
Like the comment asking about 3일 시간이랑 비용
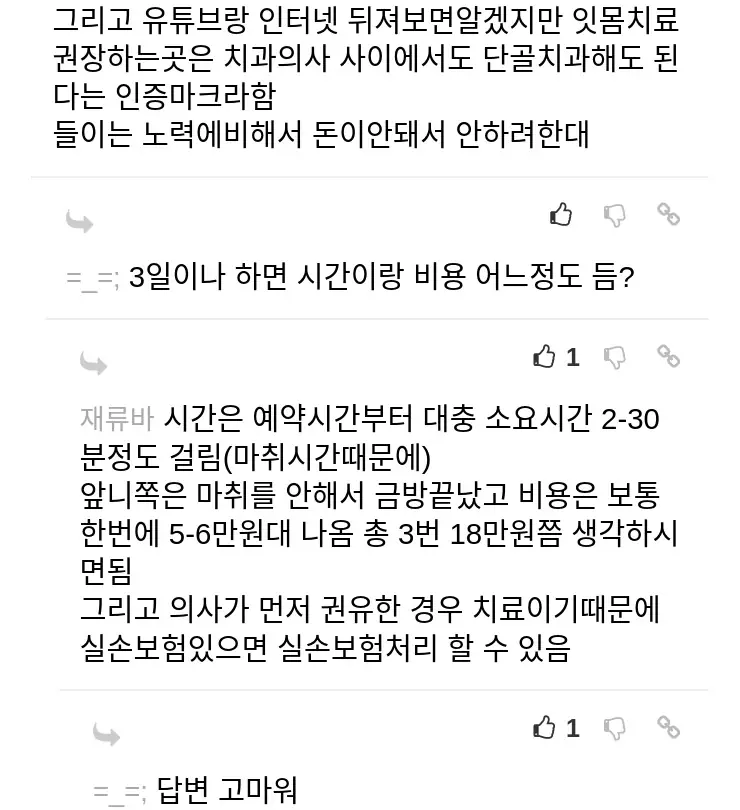tap(561, 214)
